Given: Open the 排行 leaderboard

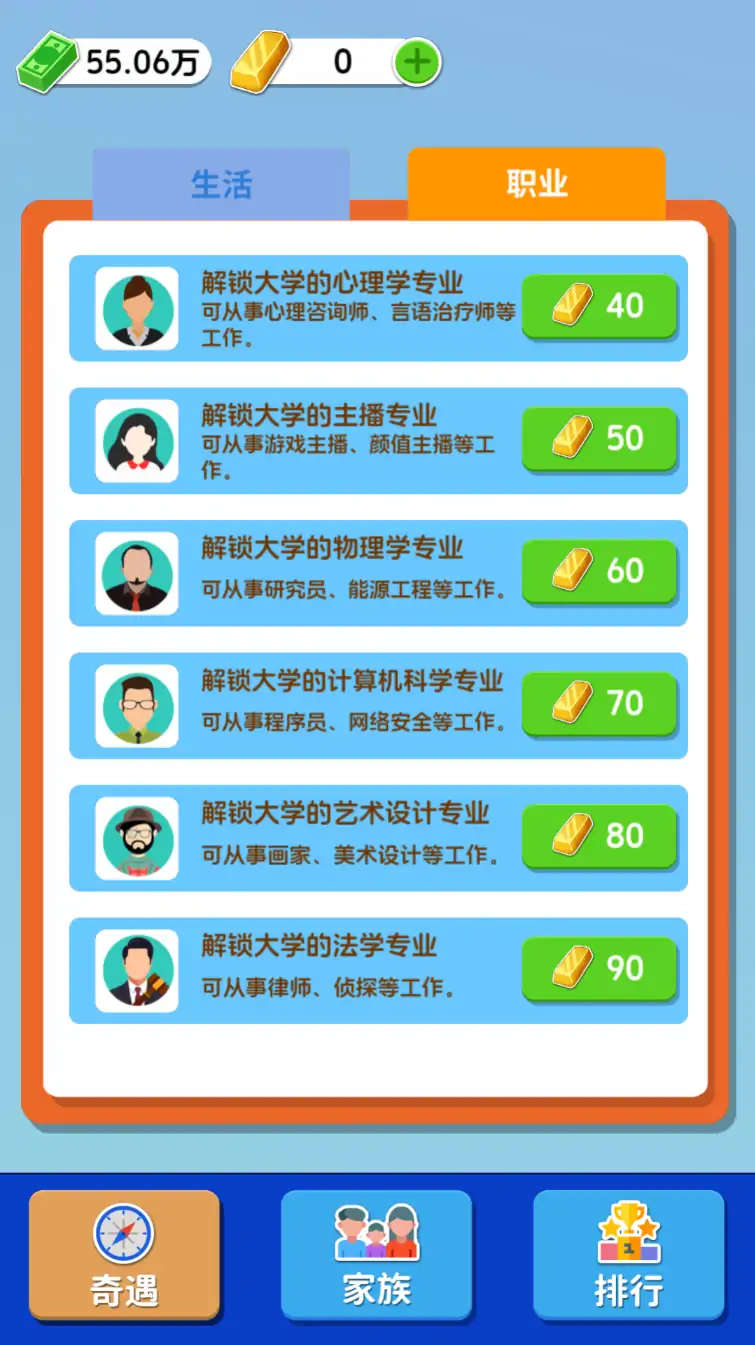Looking at the screenshot, I should [628, 1255].
